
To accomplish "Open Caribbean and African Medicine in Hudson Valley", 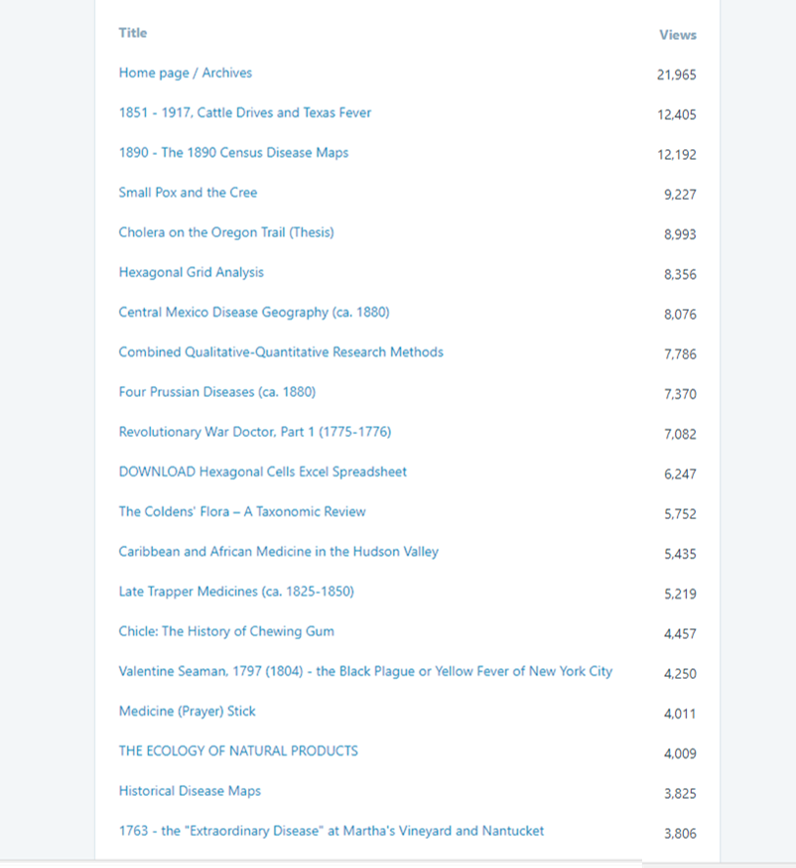I will point(278,551).
